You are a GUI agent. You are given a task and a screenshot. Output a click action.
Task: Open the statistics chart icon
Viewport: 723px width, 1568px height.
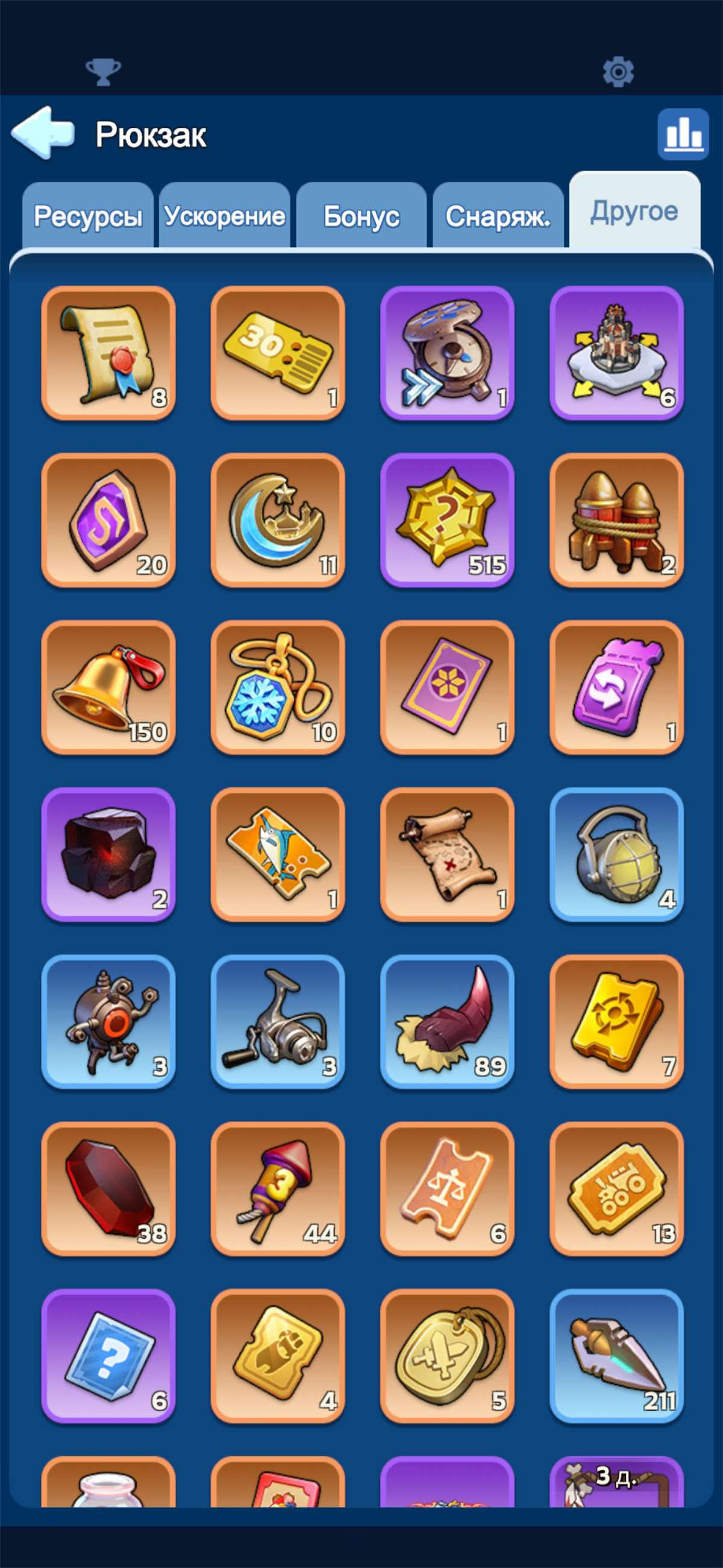[683, 134]
